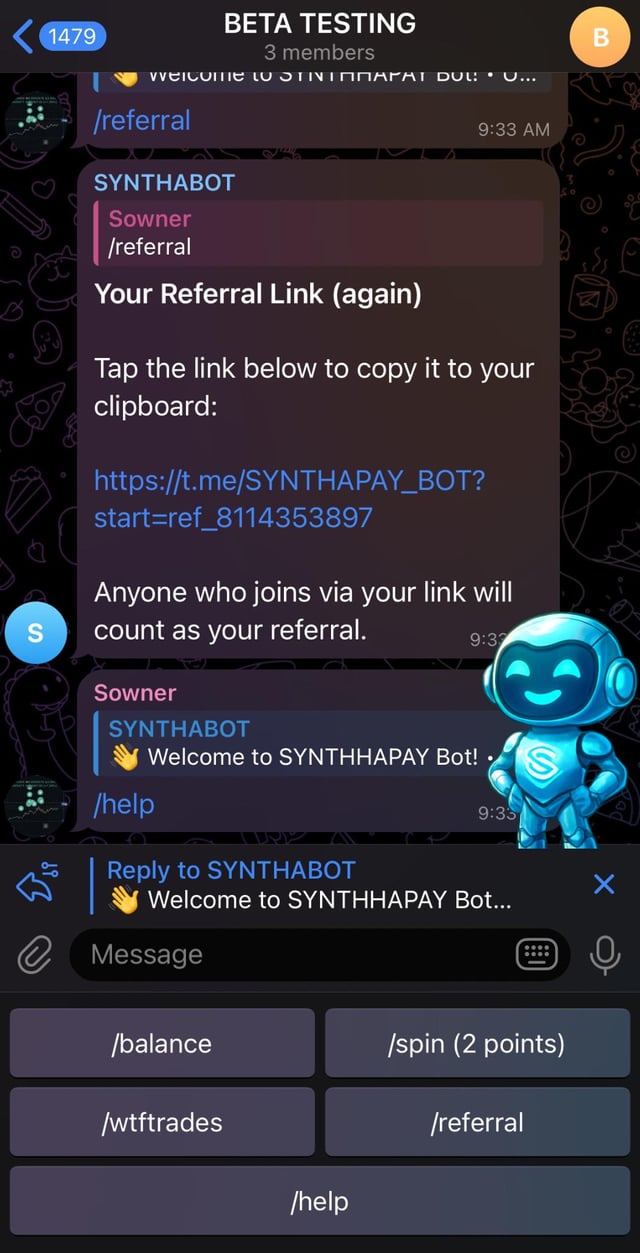Select the /spin (2 points) button
The image size is (640, 1253).
[x=477, y=1043]
